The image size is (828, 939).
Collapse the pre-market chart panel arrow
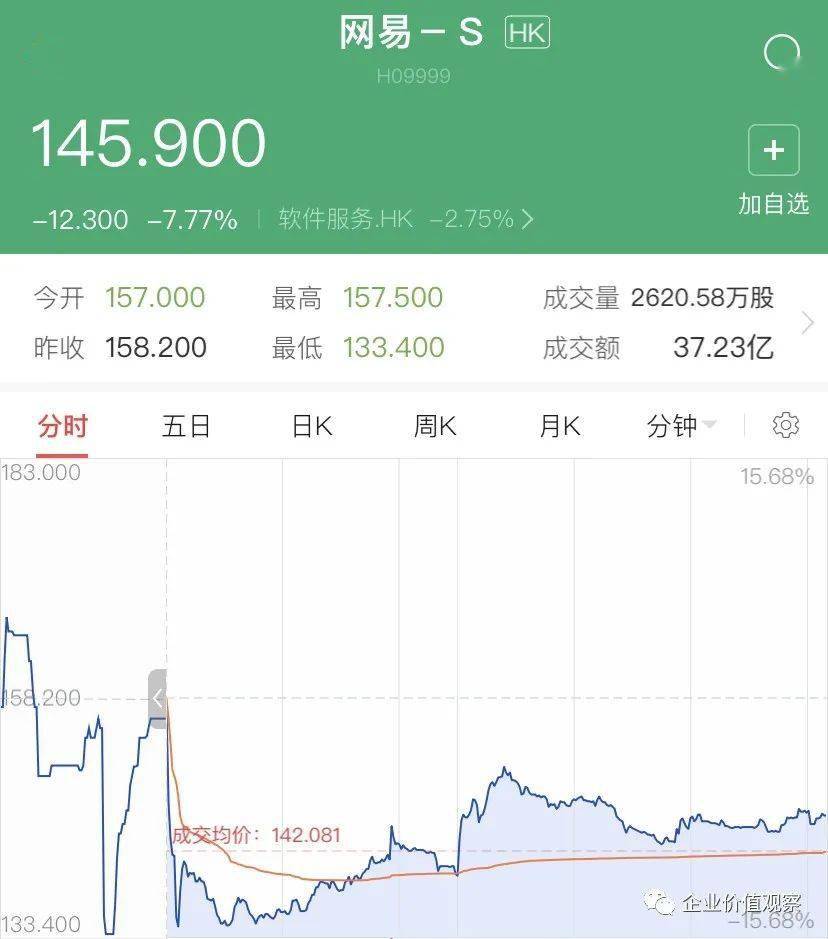(x=157, y=699)
